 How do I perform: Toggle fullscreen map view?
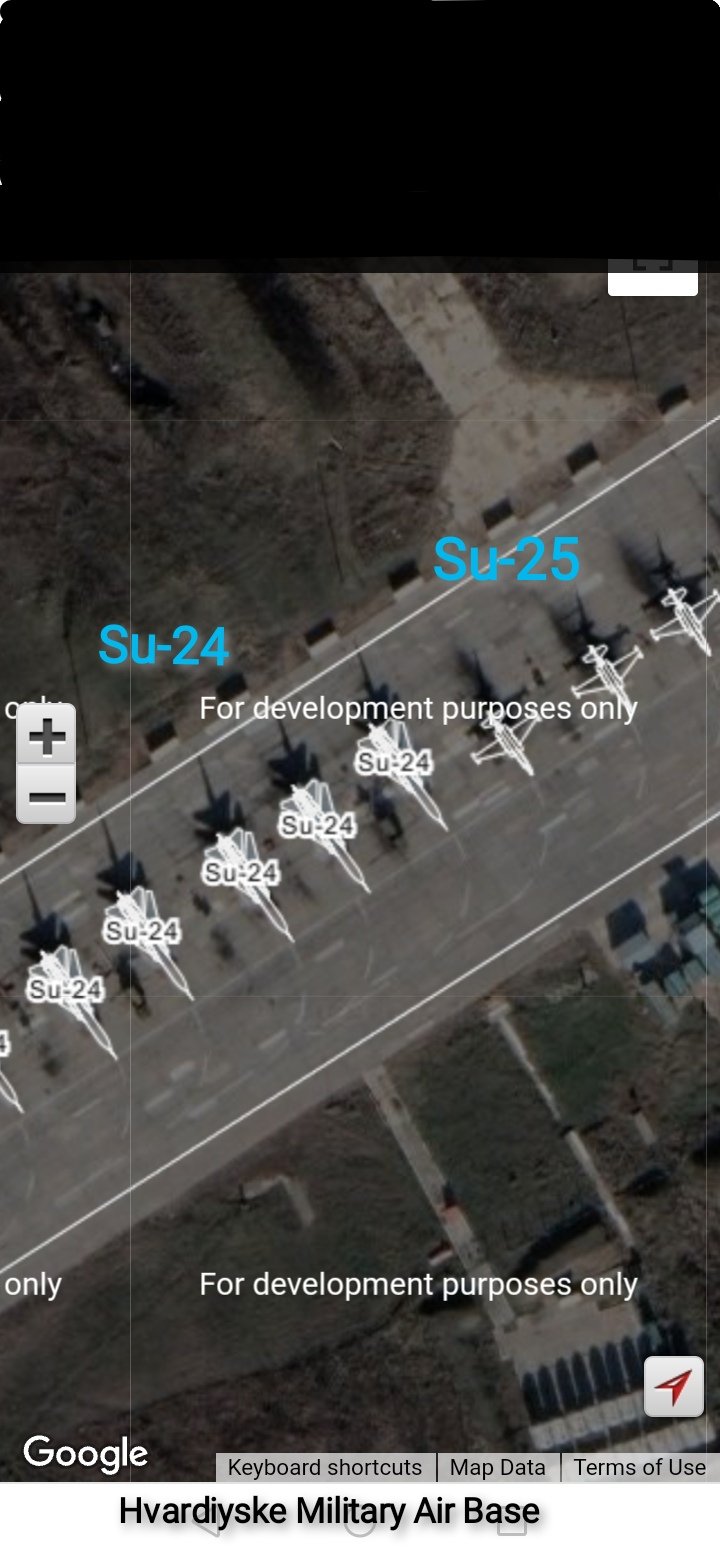652,275
